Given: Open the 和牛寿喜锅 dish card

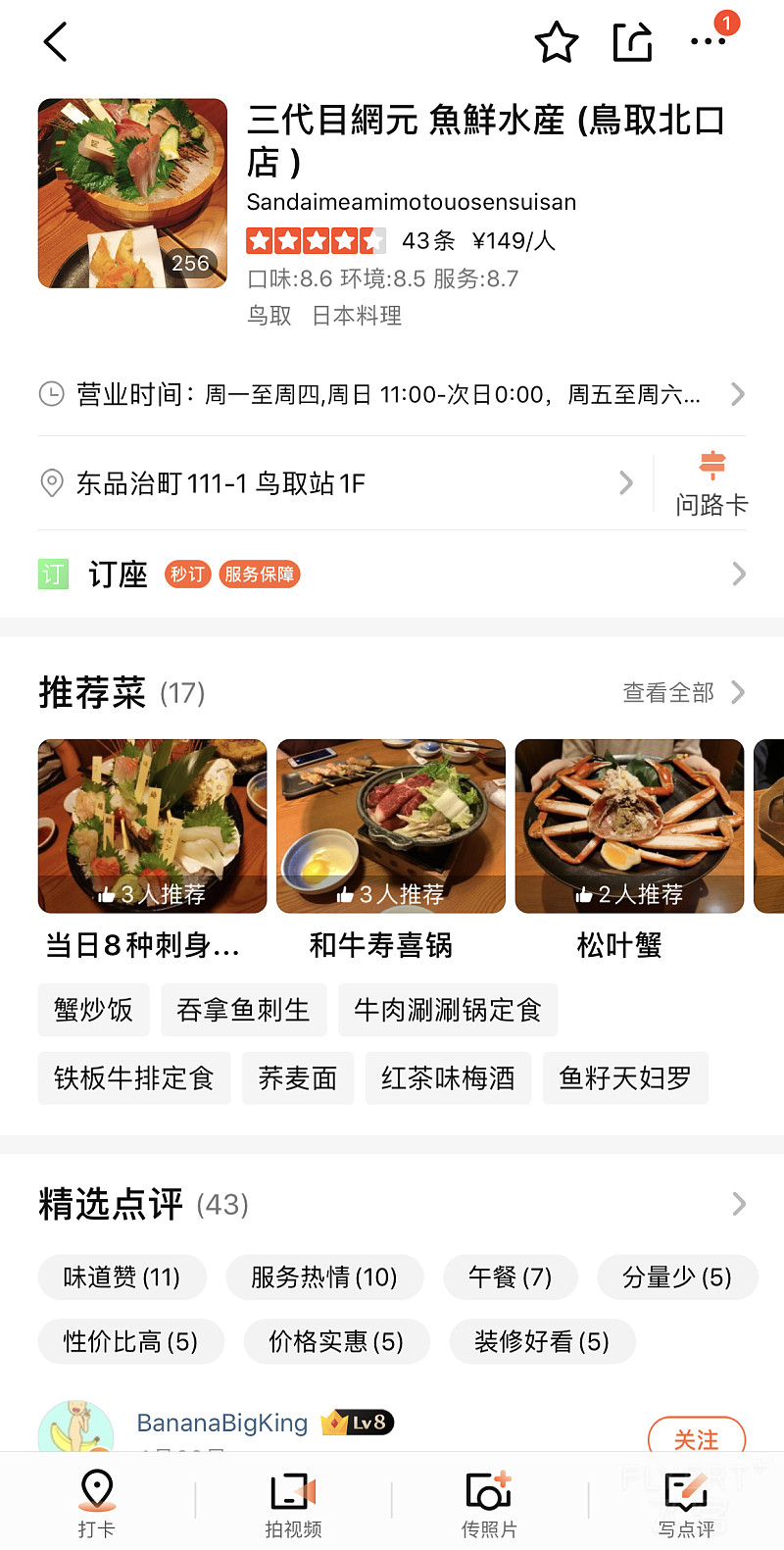Looking at the screenshot, I should coord(391,826).
